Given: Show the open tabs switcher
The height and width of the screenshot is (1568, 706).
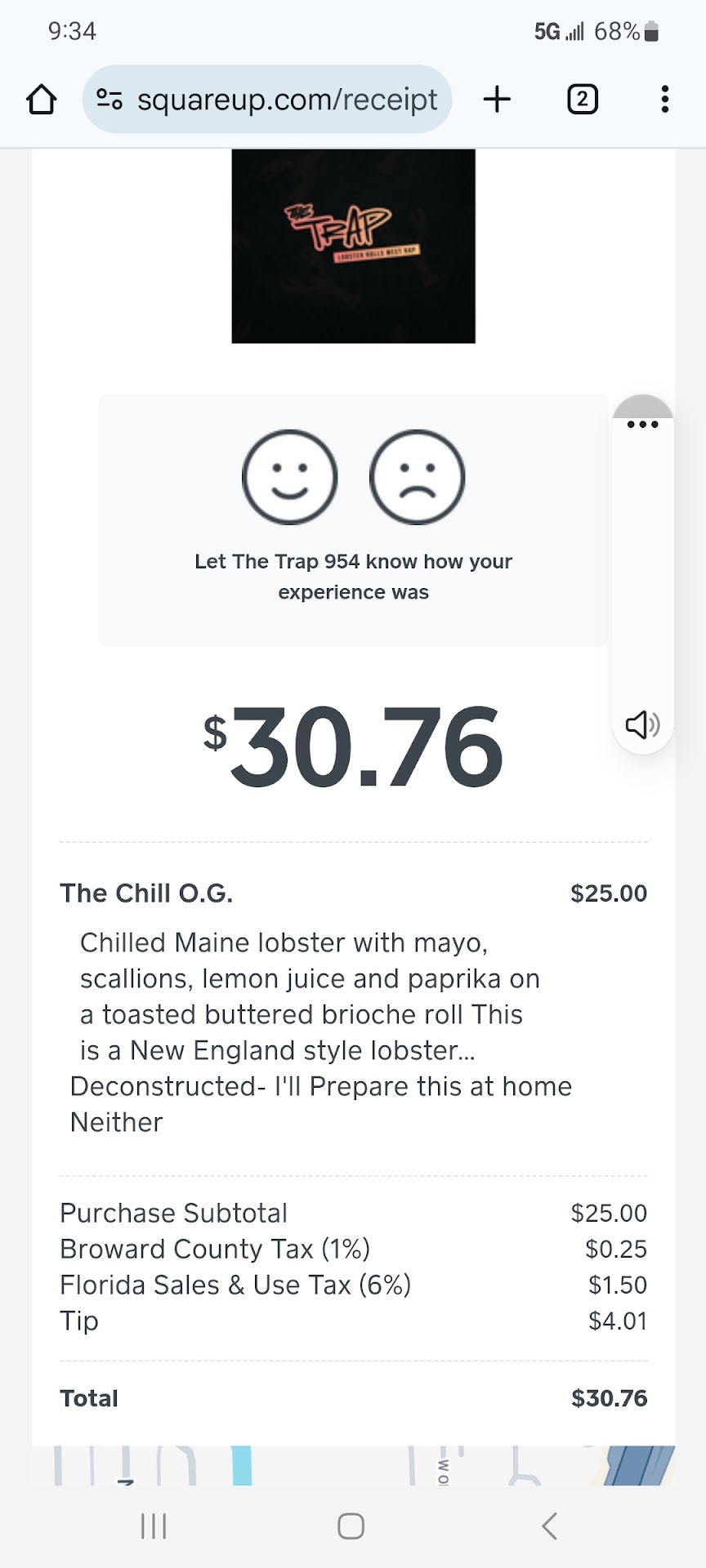Looking at the screenshot, I should pos(582,100).
